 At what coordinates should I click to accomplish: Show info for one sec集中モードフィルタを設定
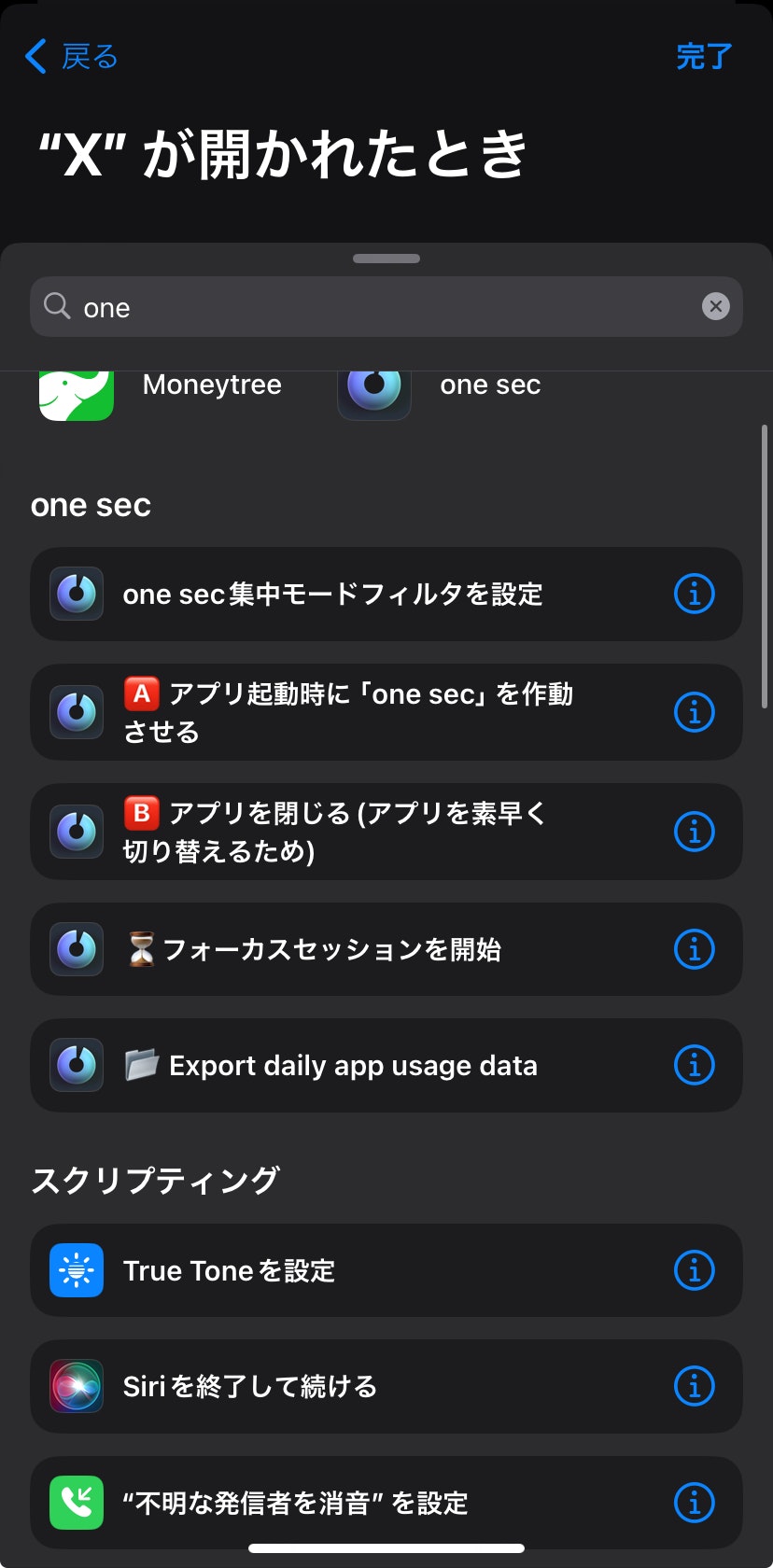click(694, 594)
